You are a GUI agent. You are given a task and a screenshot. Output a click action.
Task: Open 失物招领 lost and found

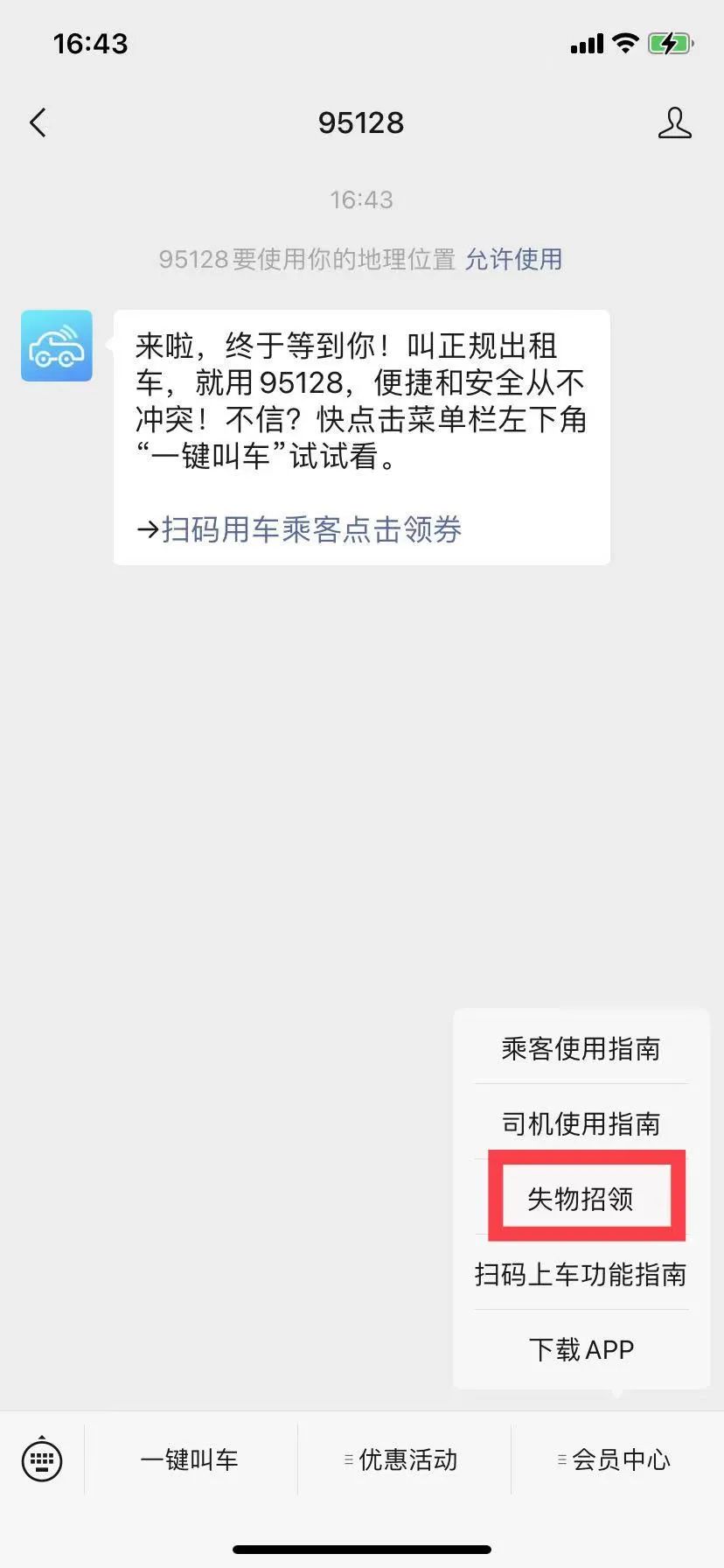581,1199
